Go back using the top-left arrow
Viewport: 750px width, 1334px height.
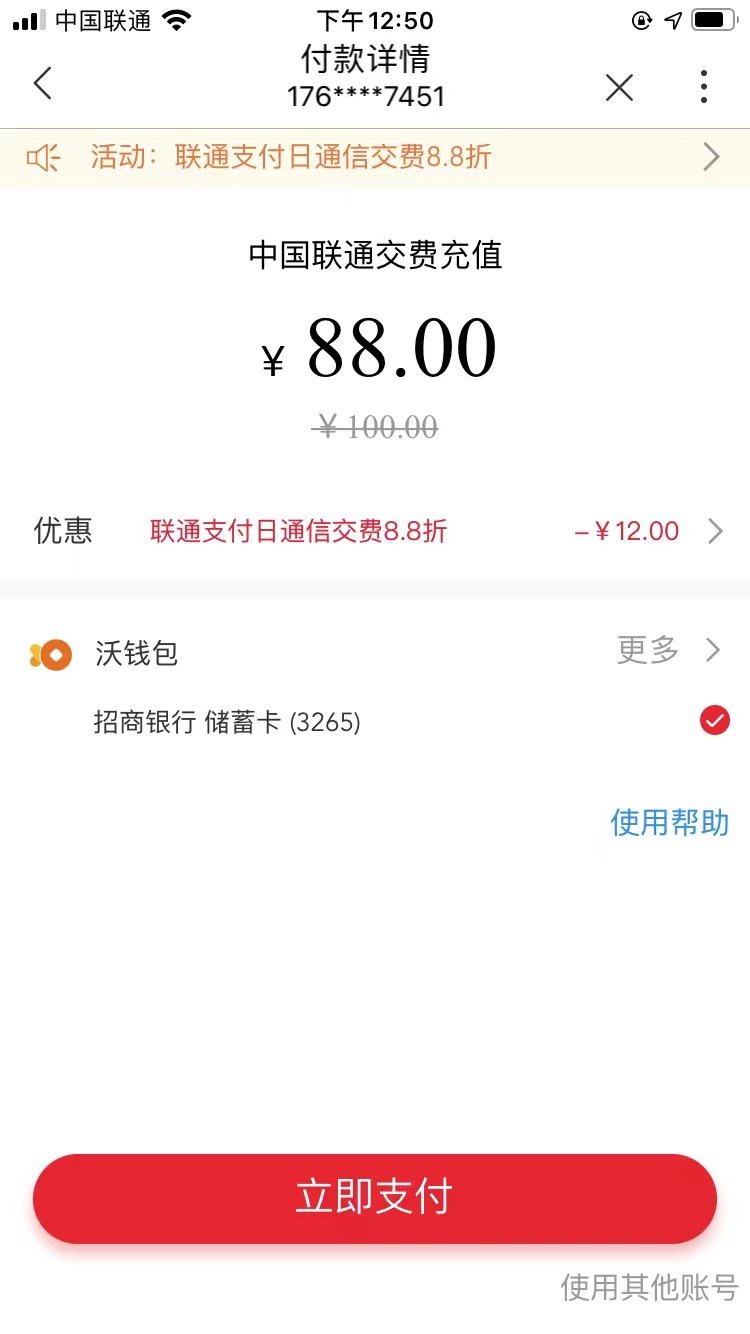click(42, 84)
